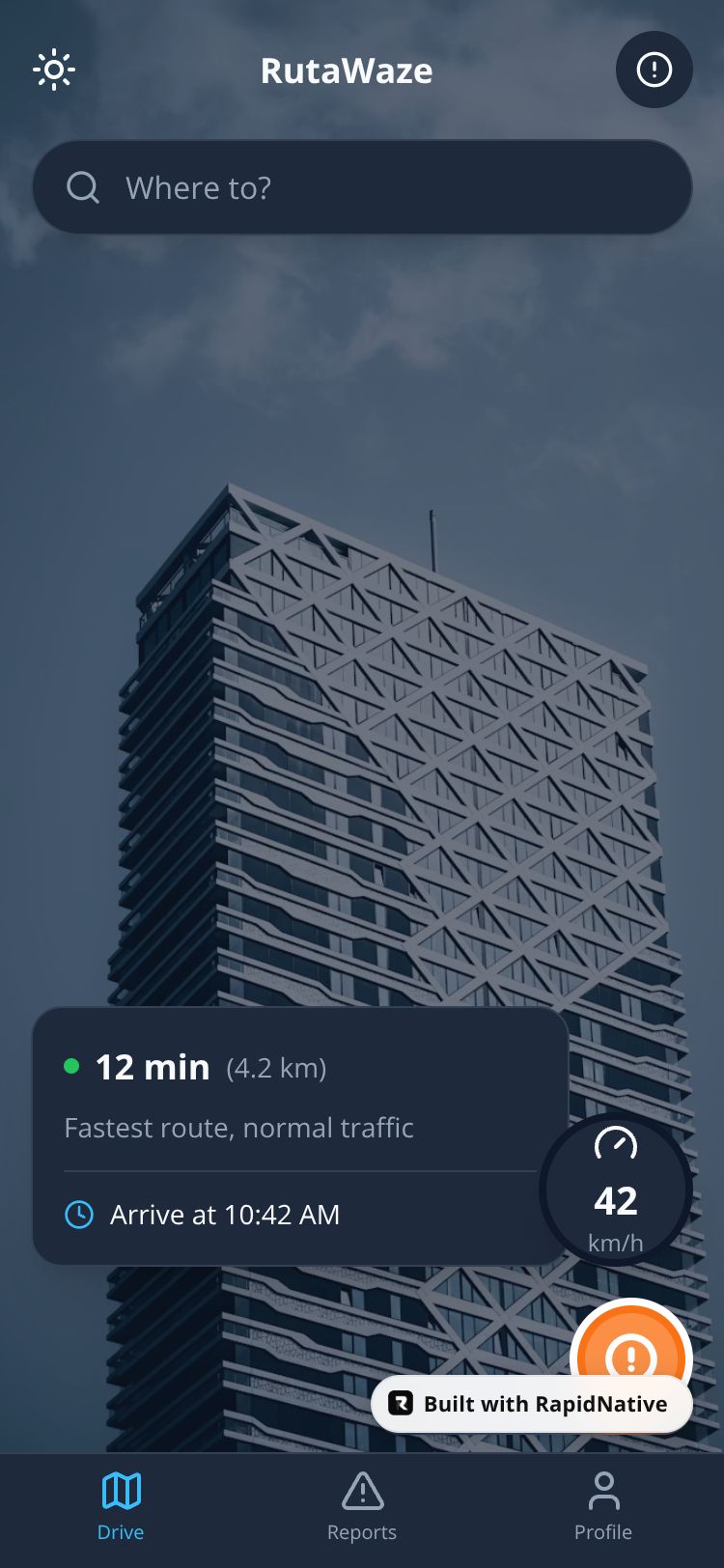
Task: Open the alert info icon in the header
Action: 654,70
